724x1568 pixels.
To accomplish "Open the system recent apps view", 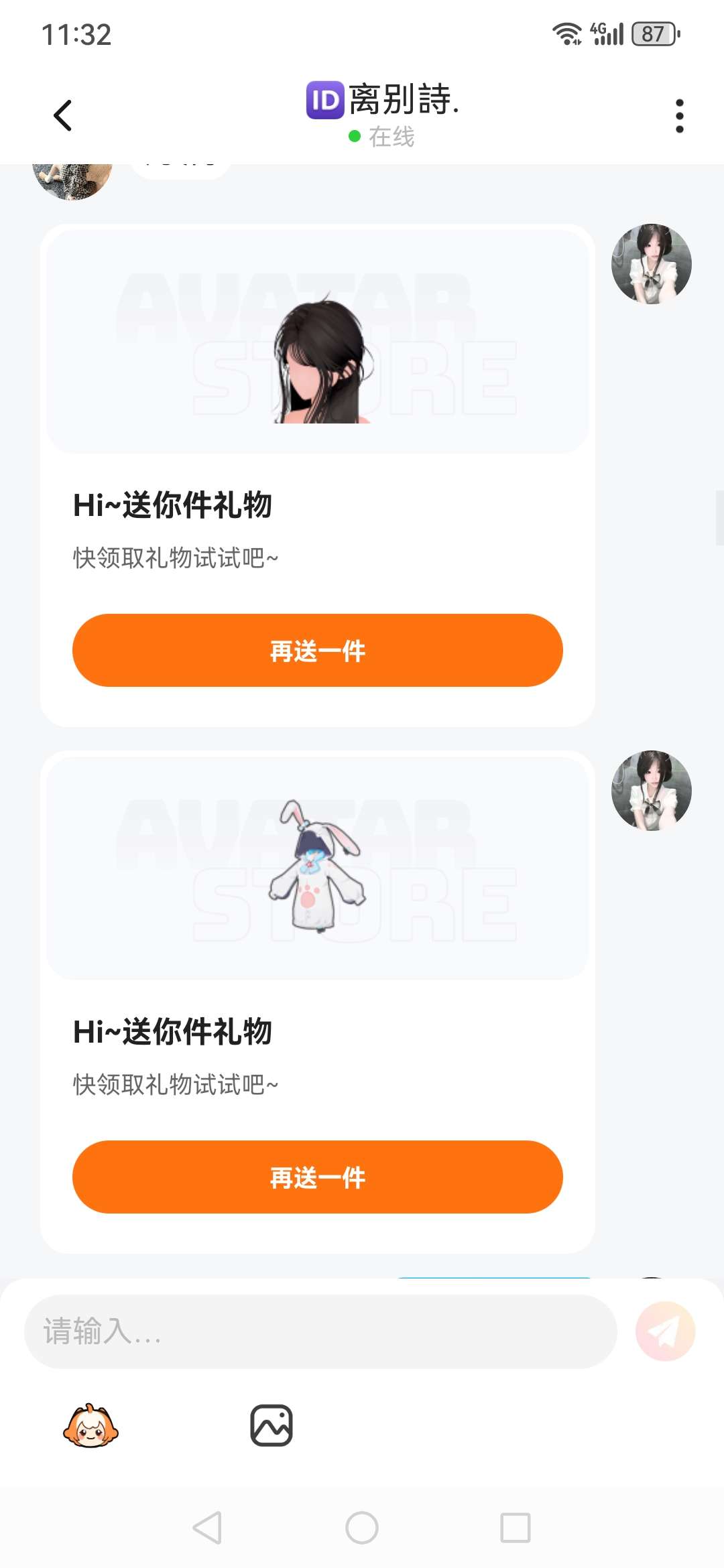I will [x=515, y=1528].
